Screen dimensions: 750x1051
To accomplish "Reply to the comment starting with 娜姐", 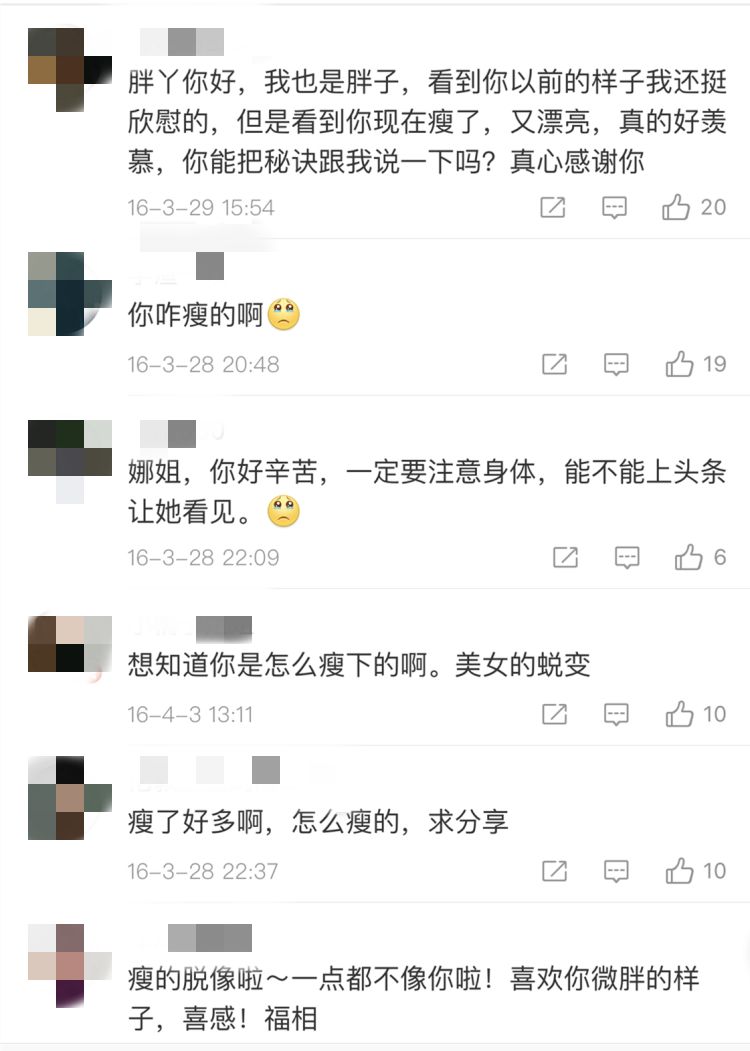I will pyautogui.click(x=627, y=558).
